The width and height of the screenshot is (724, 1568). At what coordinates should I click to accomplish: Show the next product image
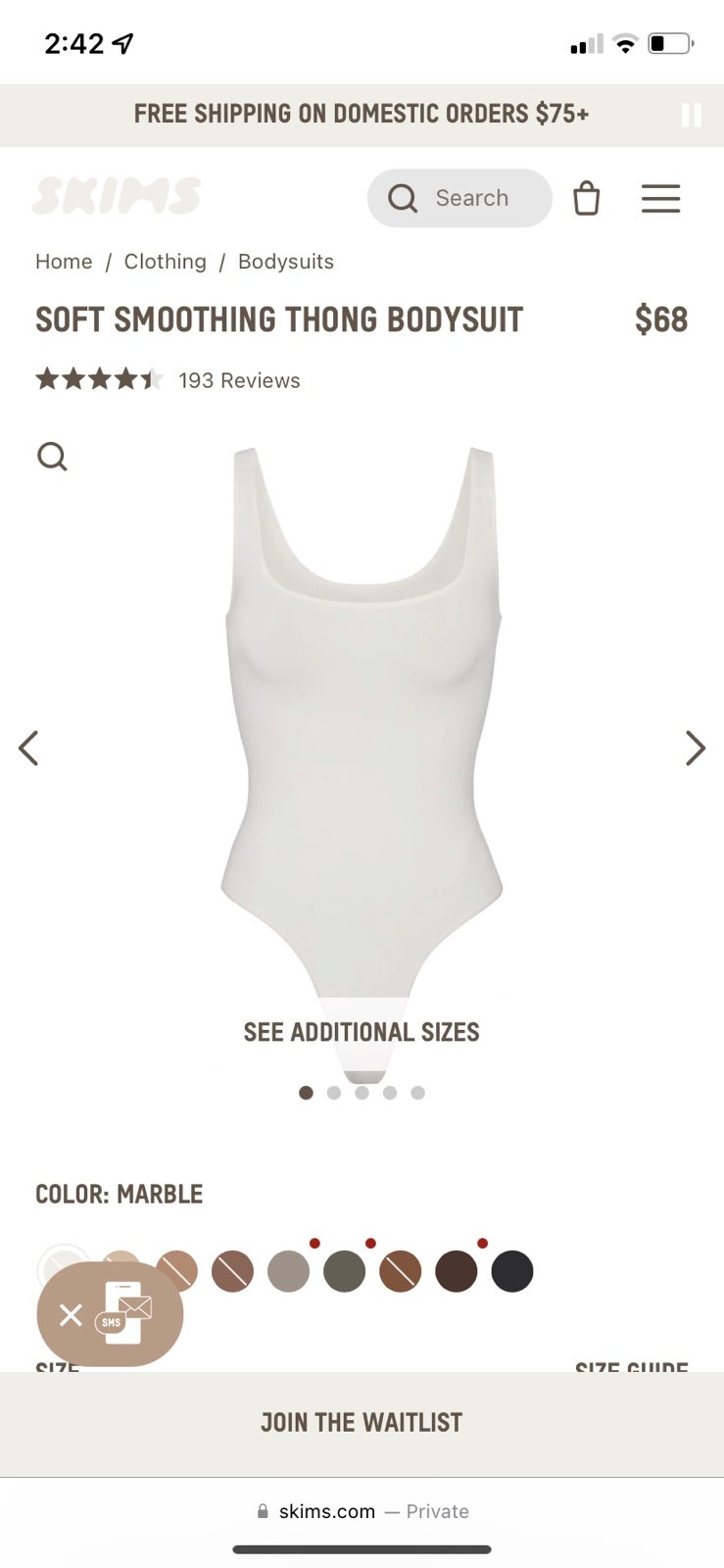click(x=696, y=748)
